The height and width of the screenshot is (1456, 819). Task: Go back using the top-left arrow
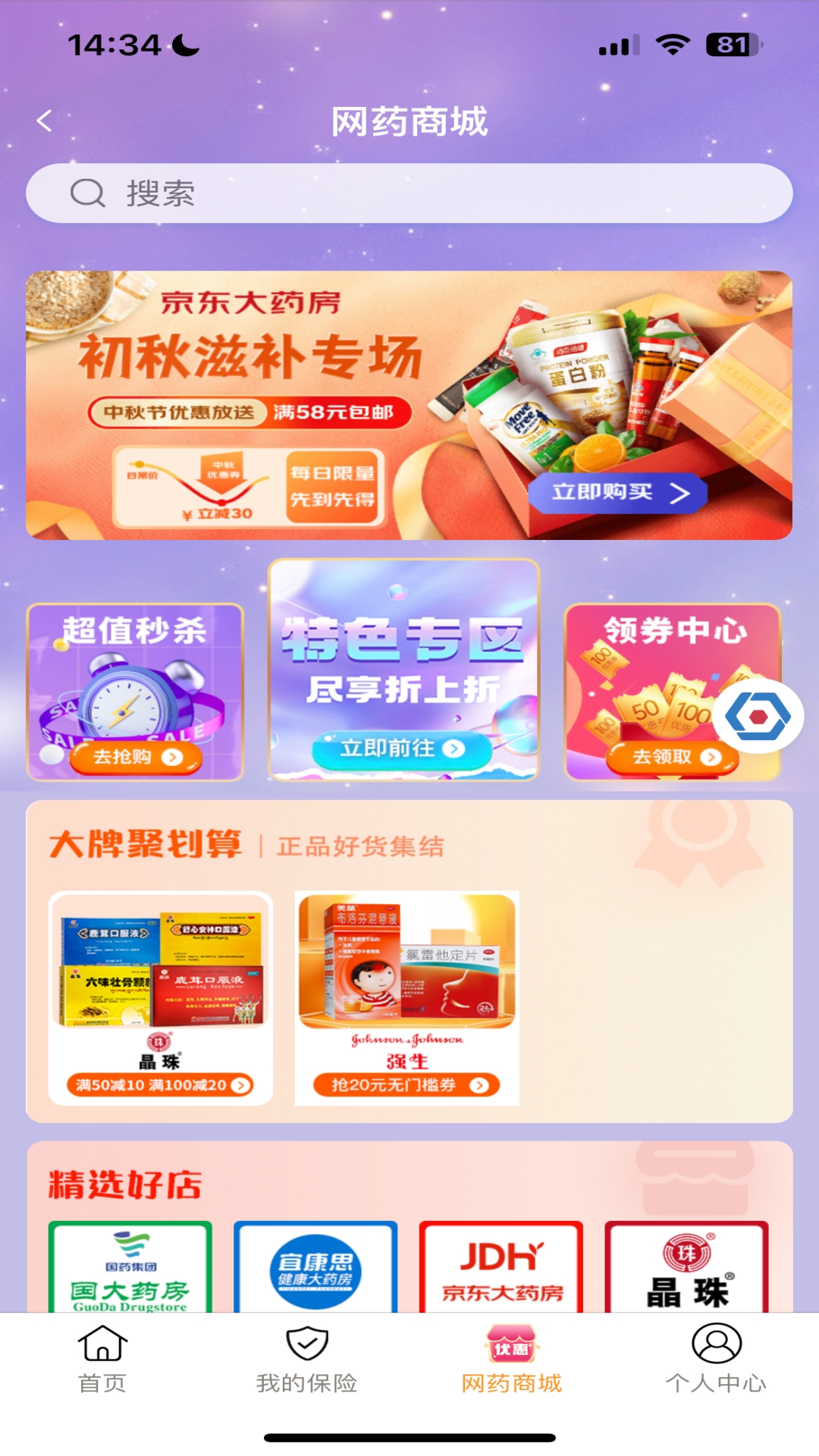[x=44, y=121]
